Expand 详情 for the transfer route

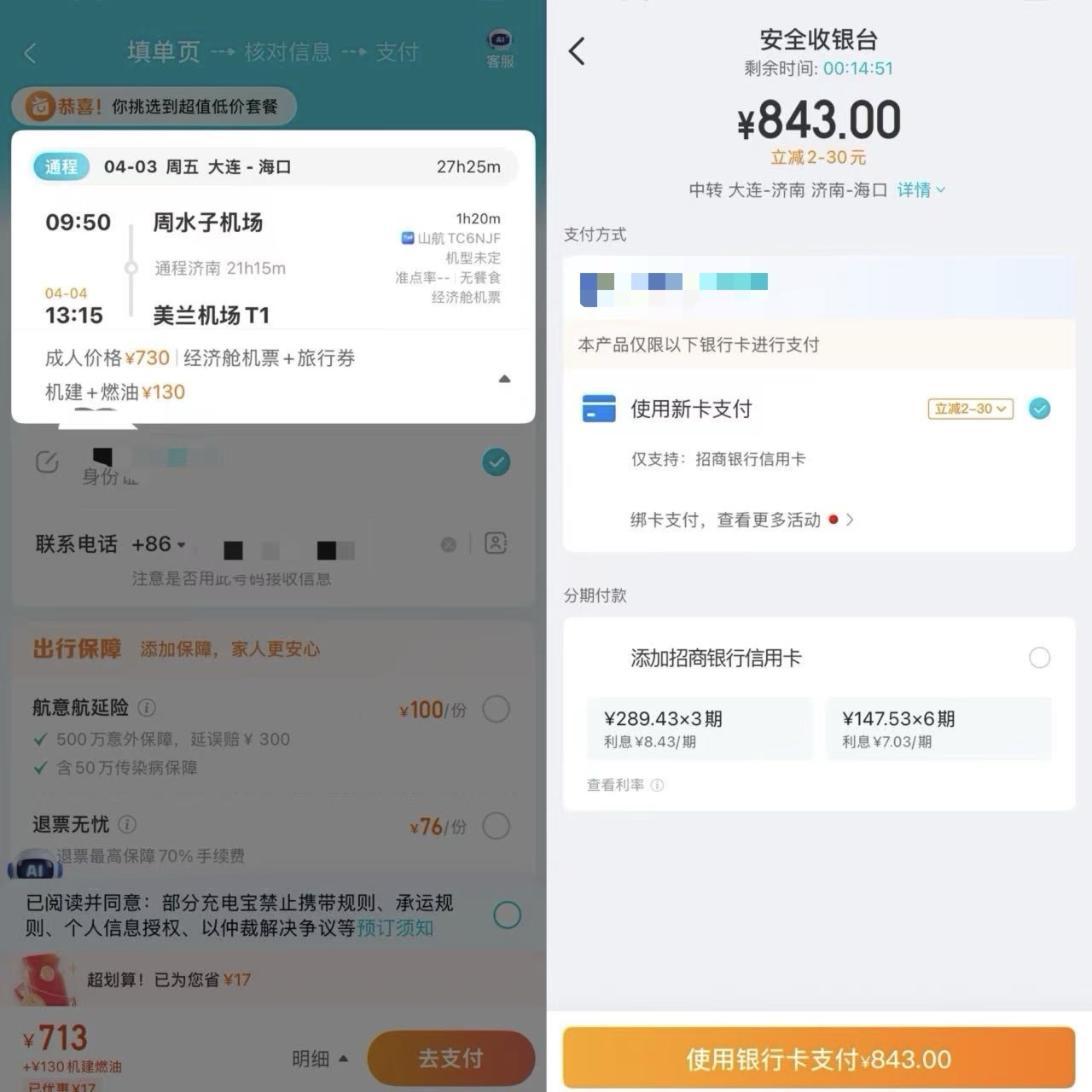921,190
